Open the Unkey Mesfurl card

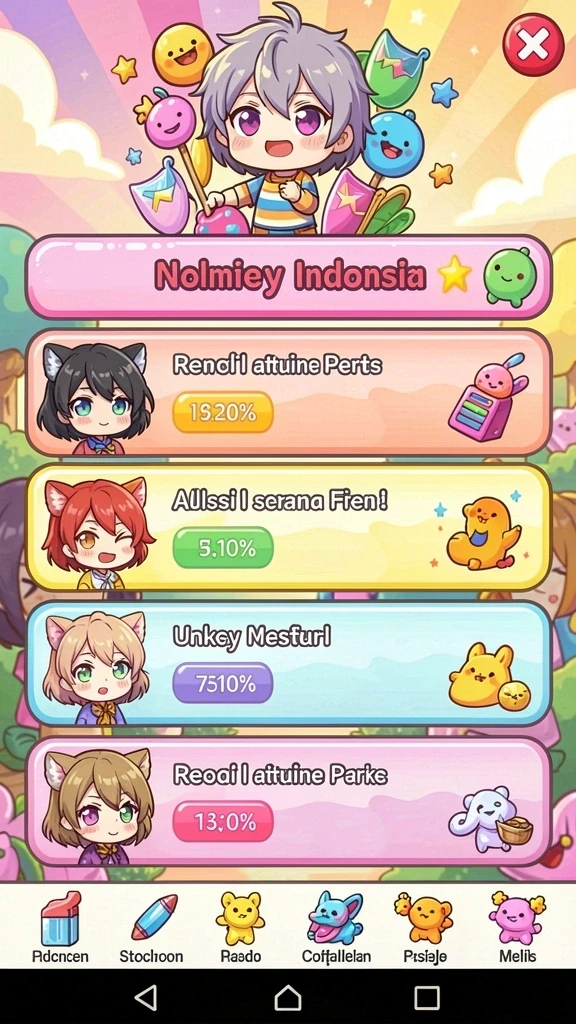coord(288,663)
